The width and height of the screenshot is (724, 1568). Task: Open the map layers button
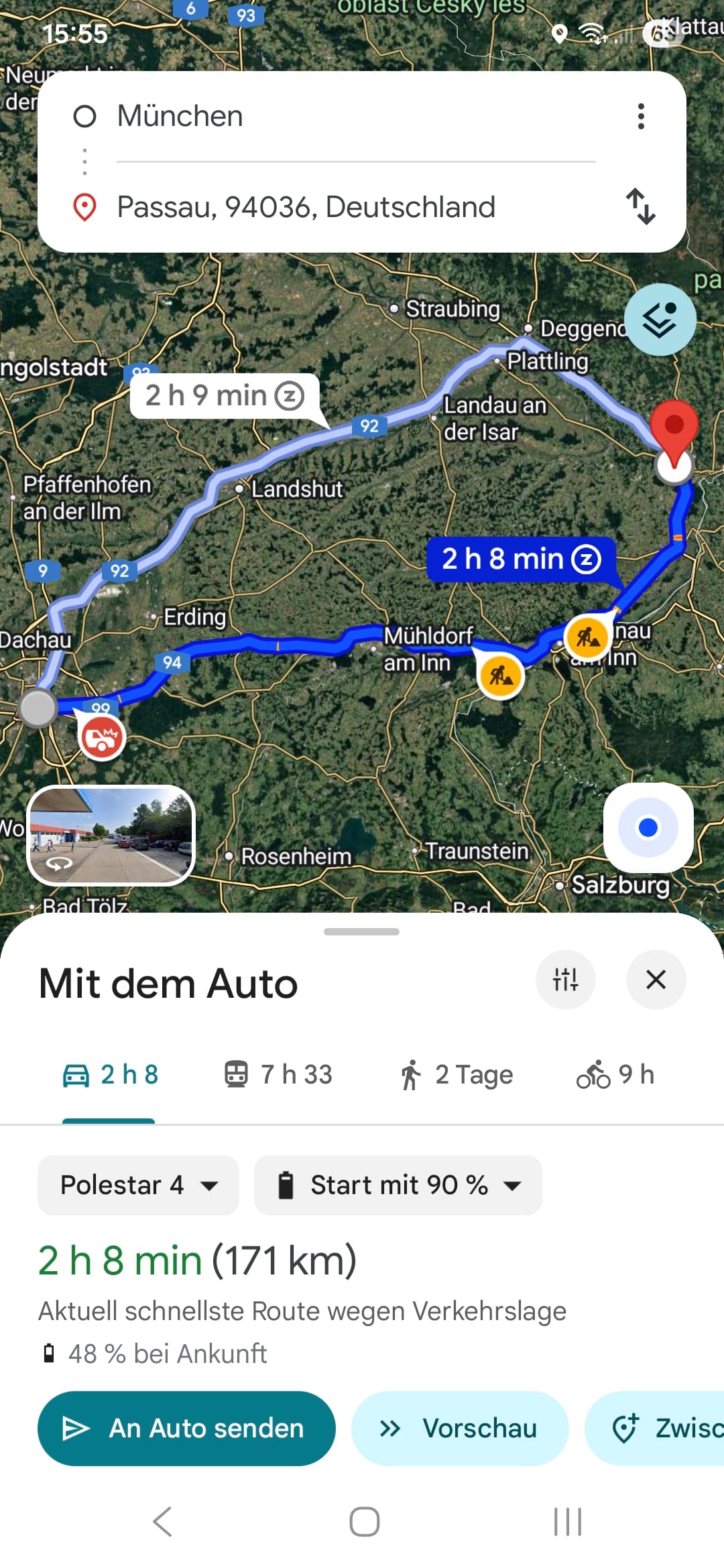point(660,320)
